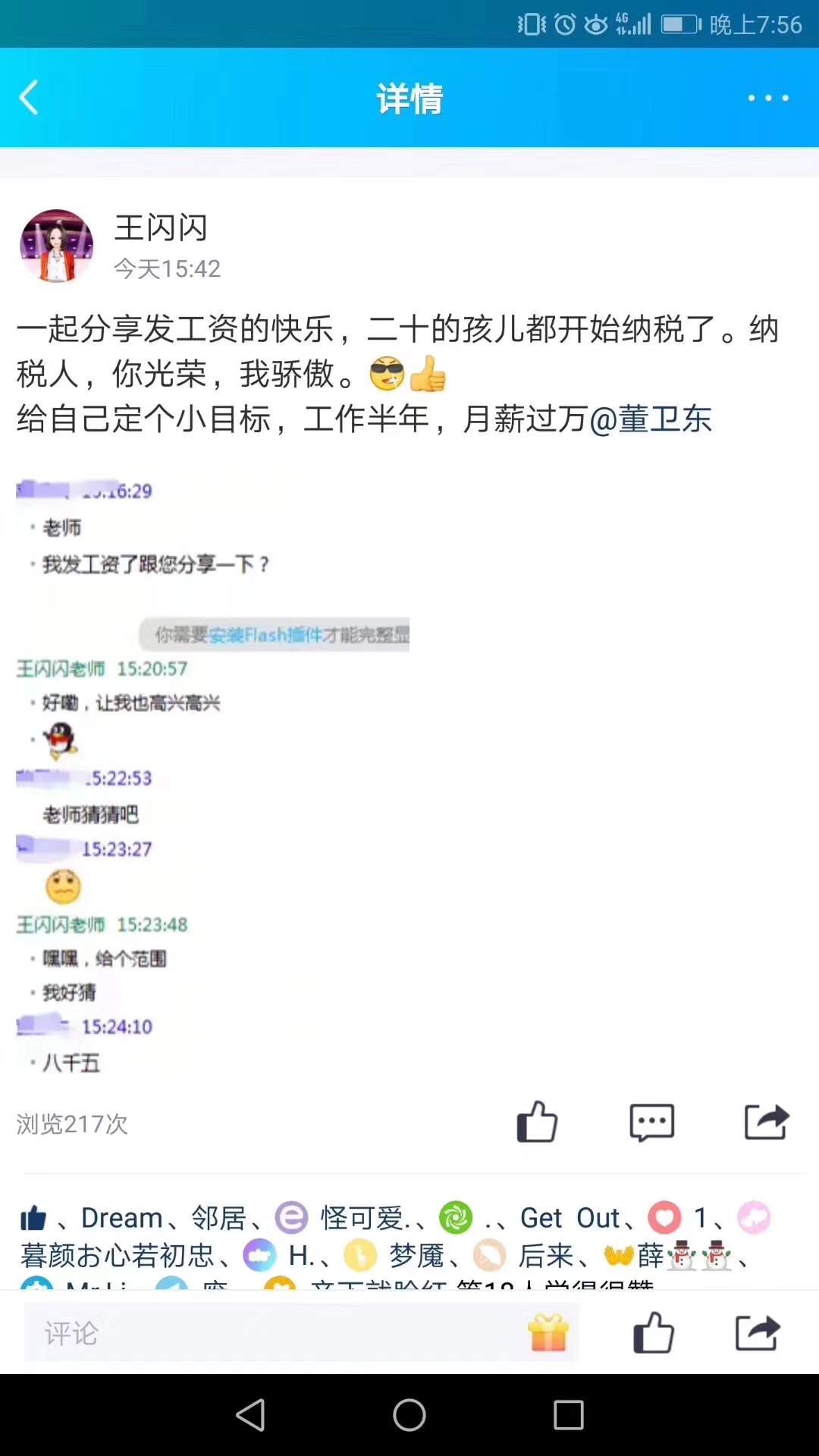
Task: Open the comment bubble icon below the post
Action: (653, 1122)
